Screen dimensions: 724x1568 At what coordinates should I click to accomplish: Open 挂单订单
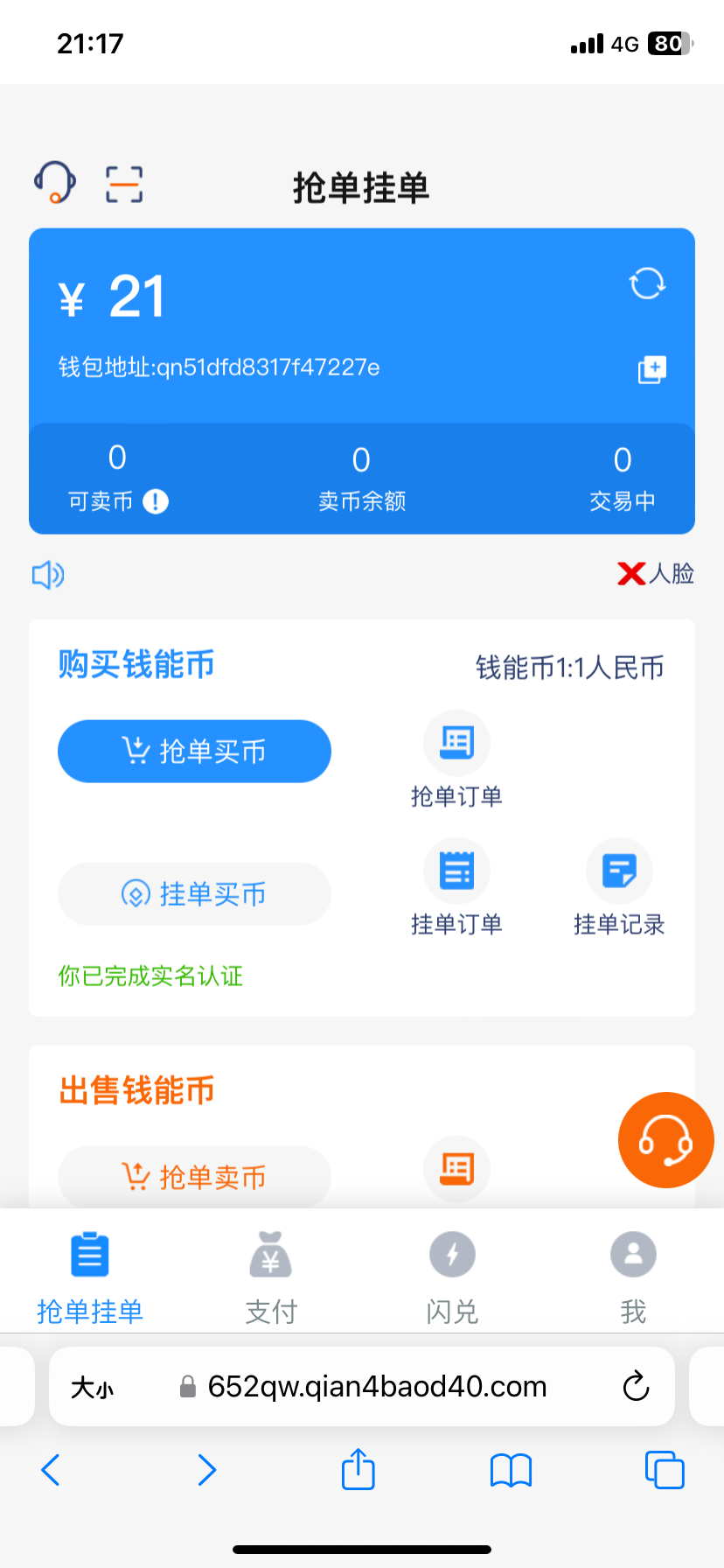point(456,886)
